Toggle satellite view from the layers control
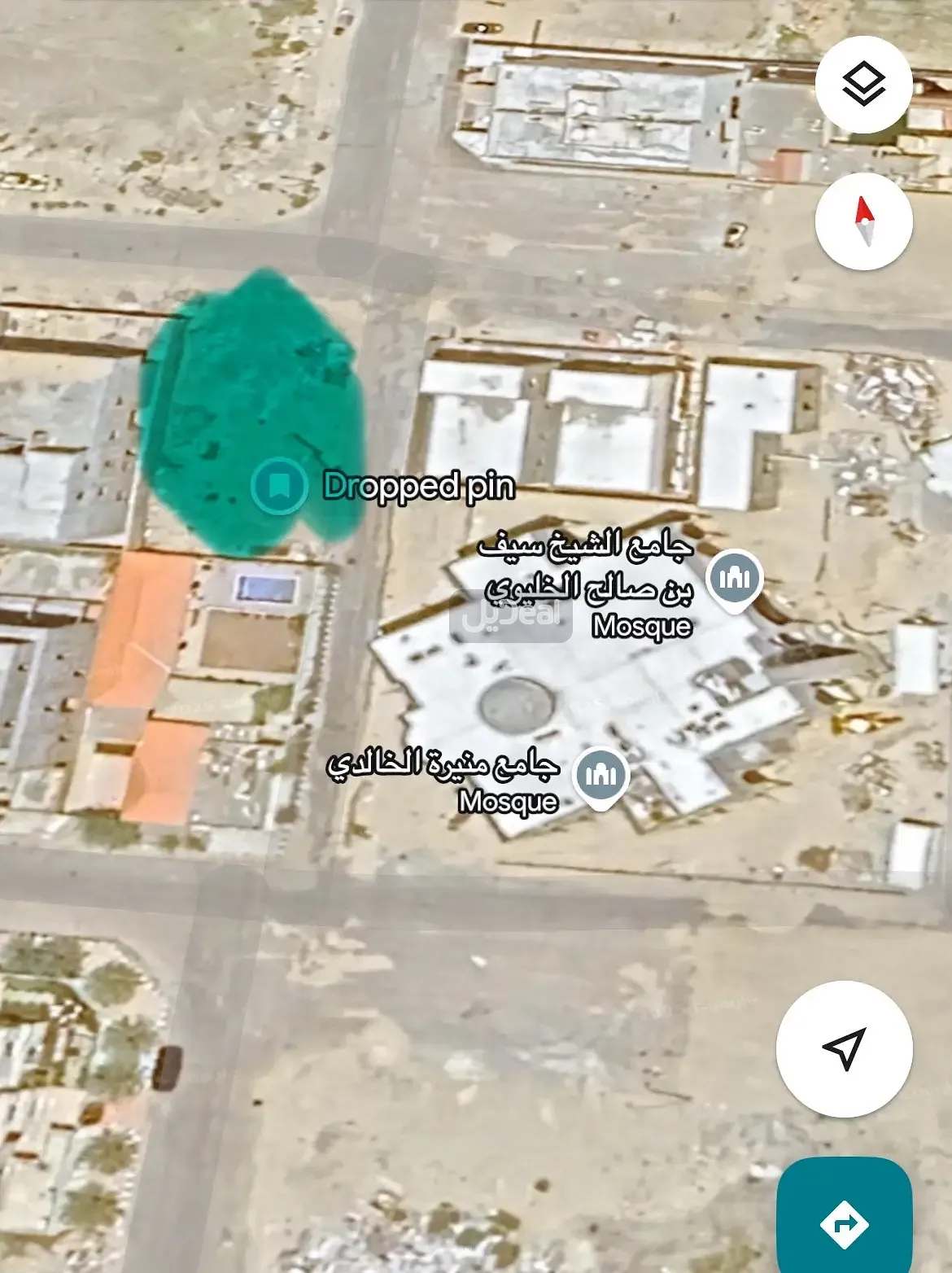The image size is (952, 1273). click(x=865, y=83)
